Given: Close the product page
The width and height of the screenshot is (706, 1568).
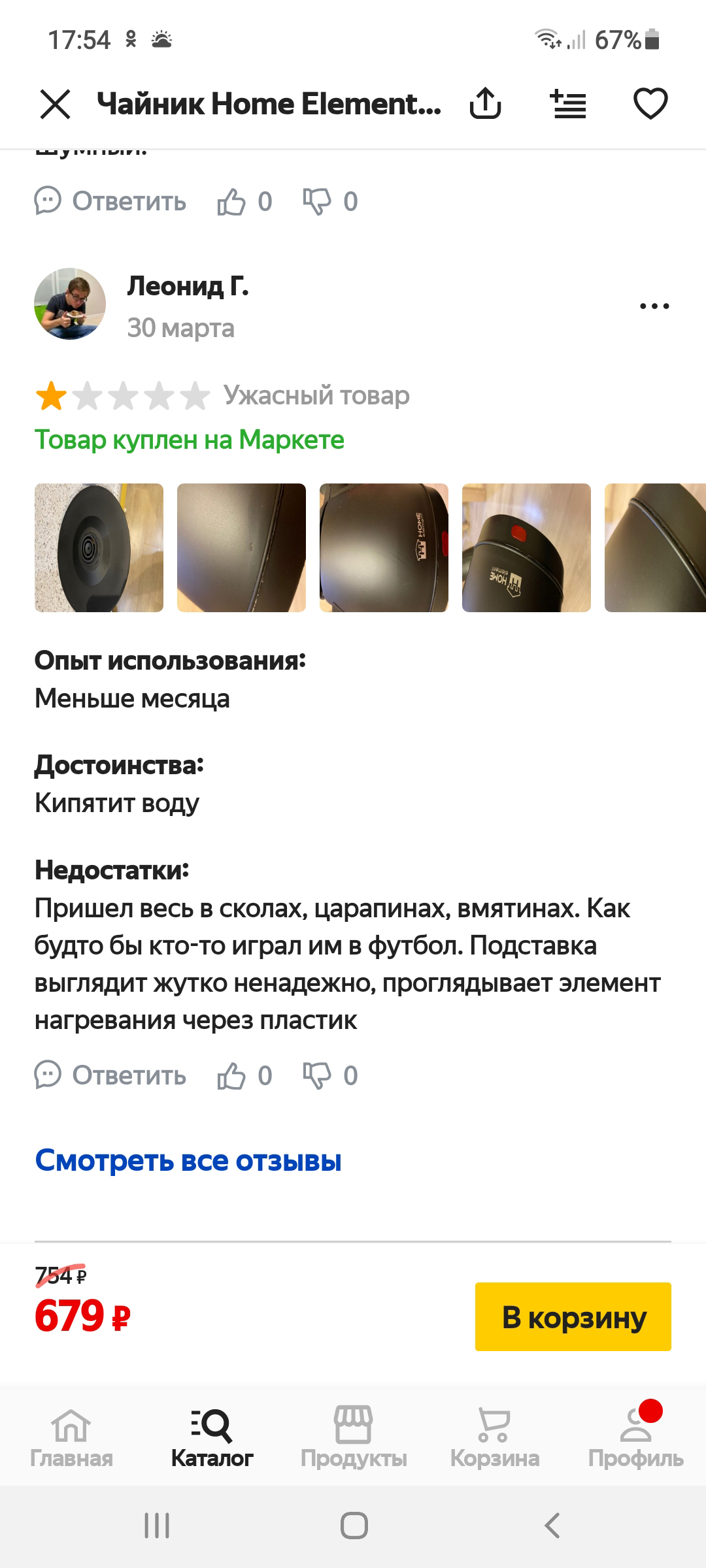Looking at the screenshot, I should pyautogui.click(x=55, y=105).
